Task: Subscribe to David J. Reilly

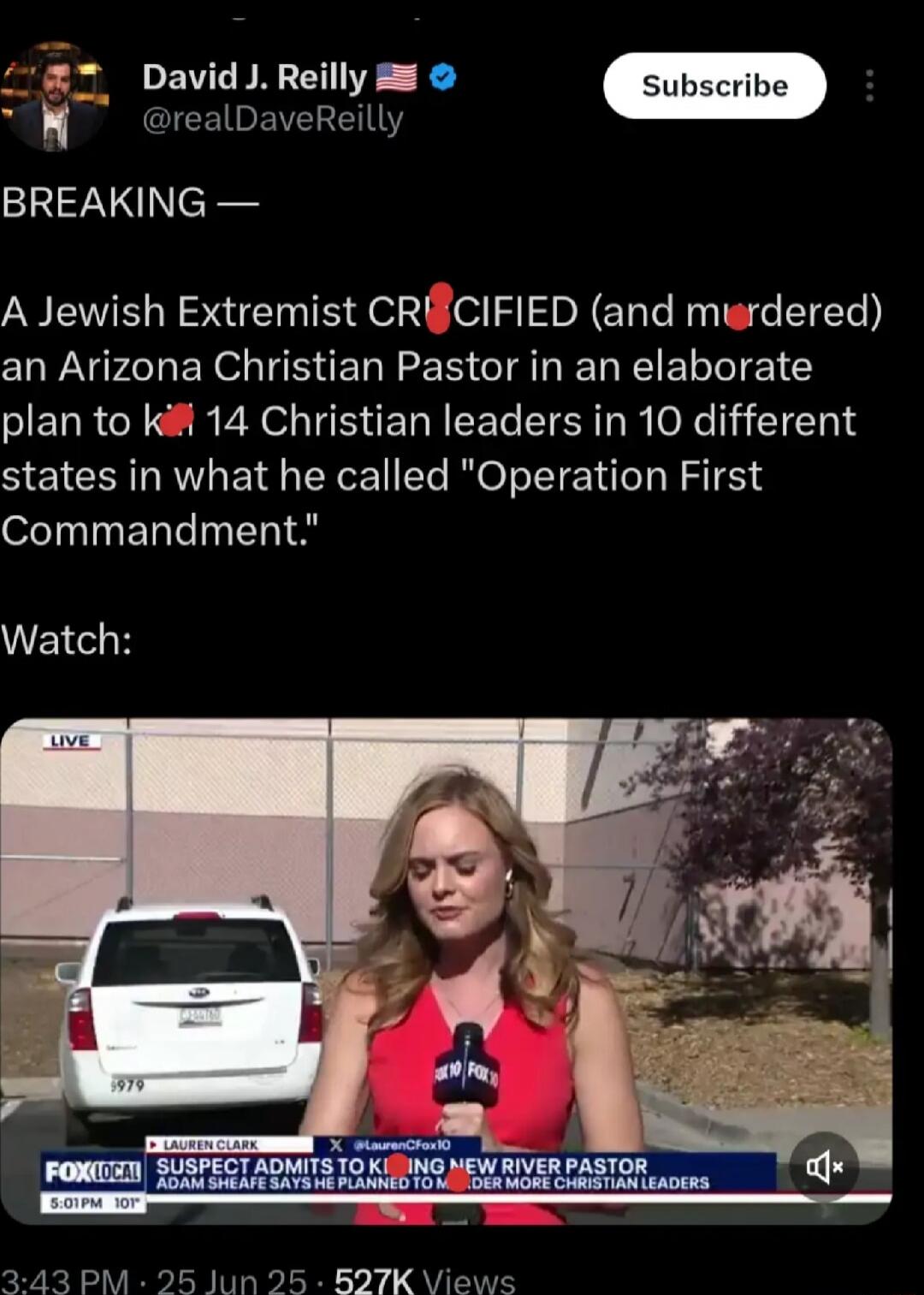Action: pyautogui.click(x=714, y=86)
